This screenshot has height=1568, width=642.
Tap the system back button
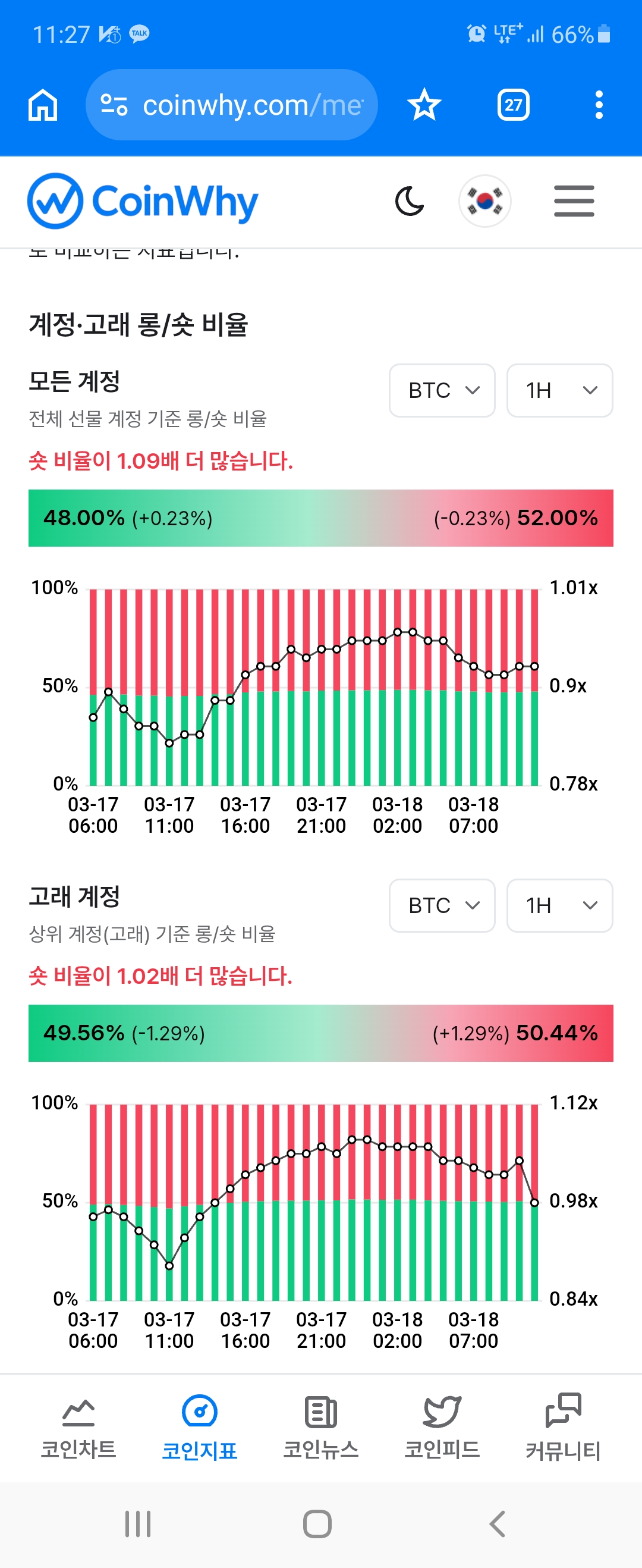coord(497,1523)
